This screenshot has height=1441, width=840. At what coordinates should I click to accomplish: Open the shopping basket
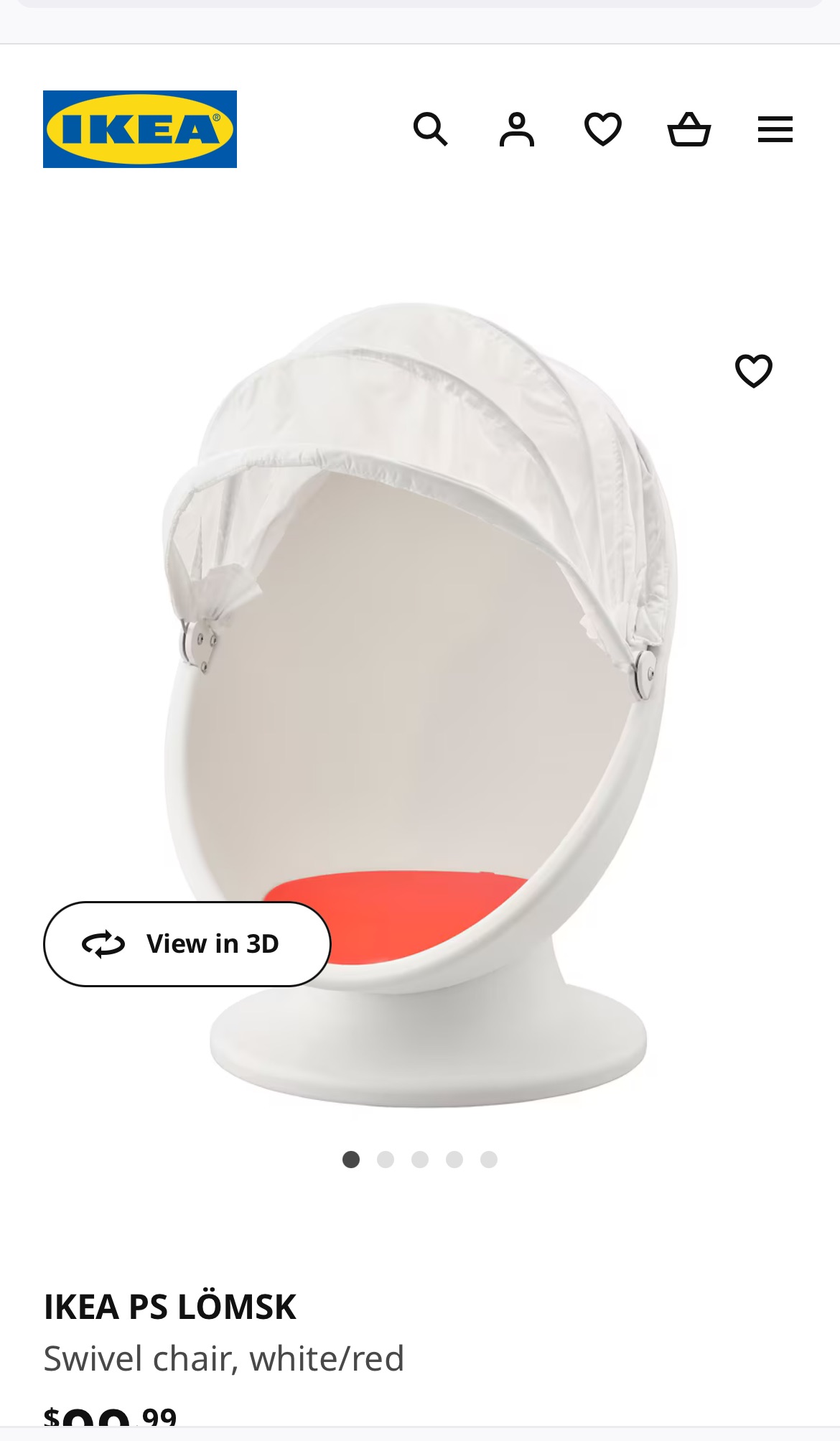coord(689,130)
